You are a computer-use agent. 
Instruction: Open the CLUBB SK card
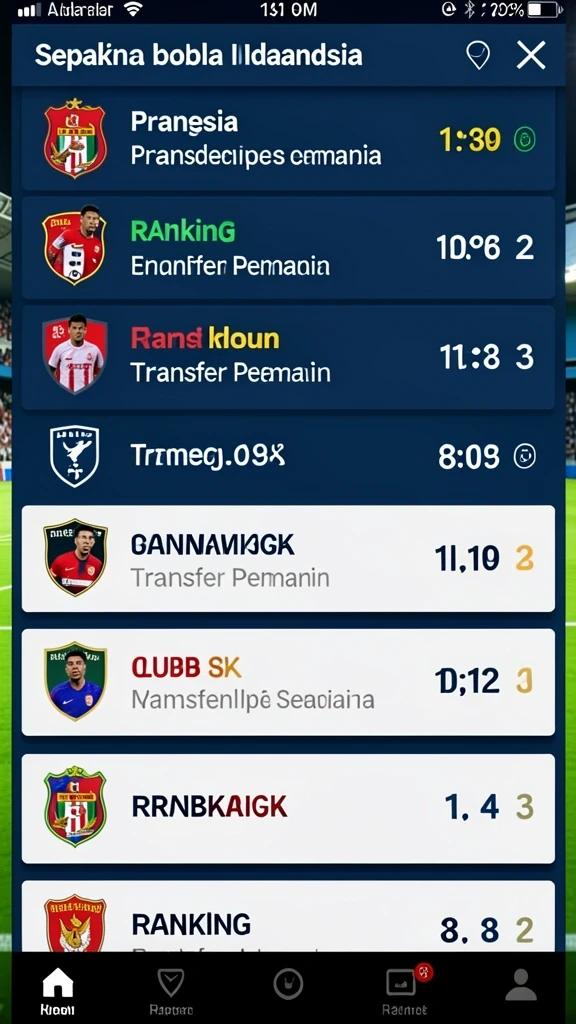(x=288, y=682)
